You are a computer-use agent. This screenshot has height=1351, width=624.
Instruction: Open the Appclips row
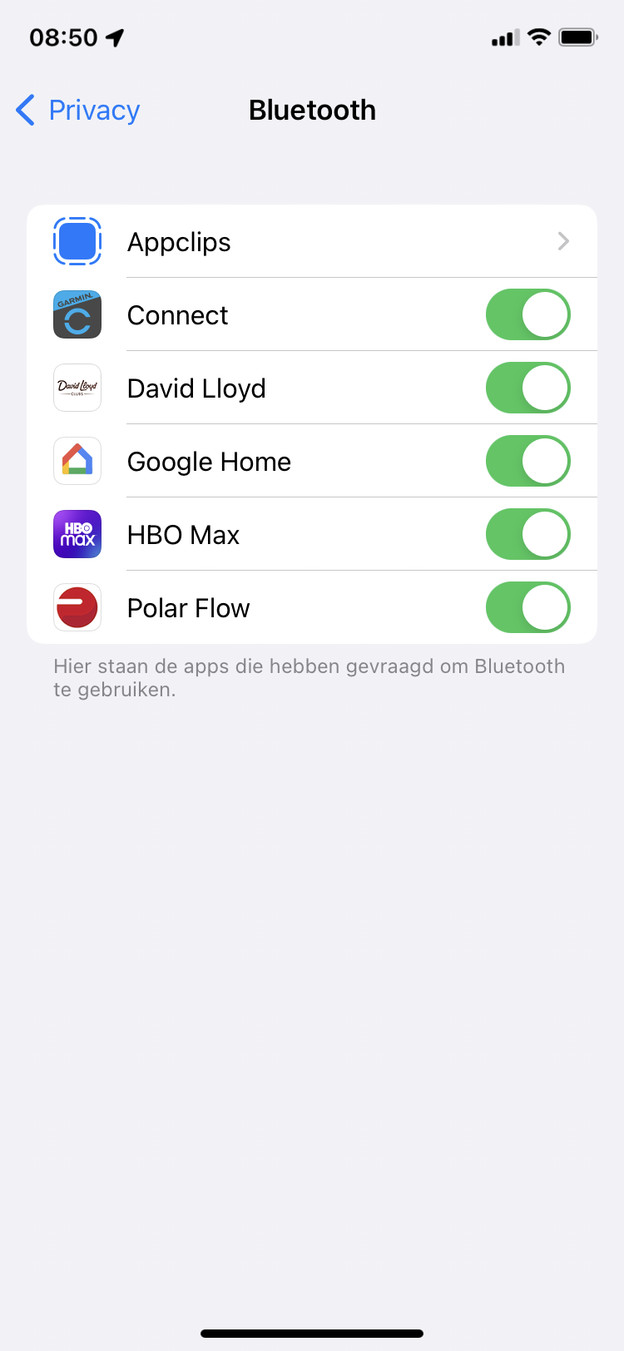click(x=312, y=242)
